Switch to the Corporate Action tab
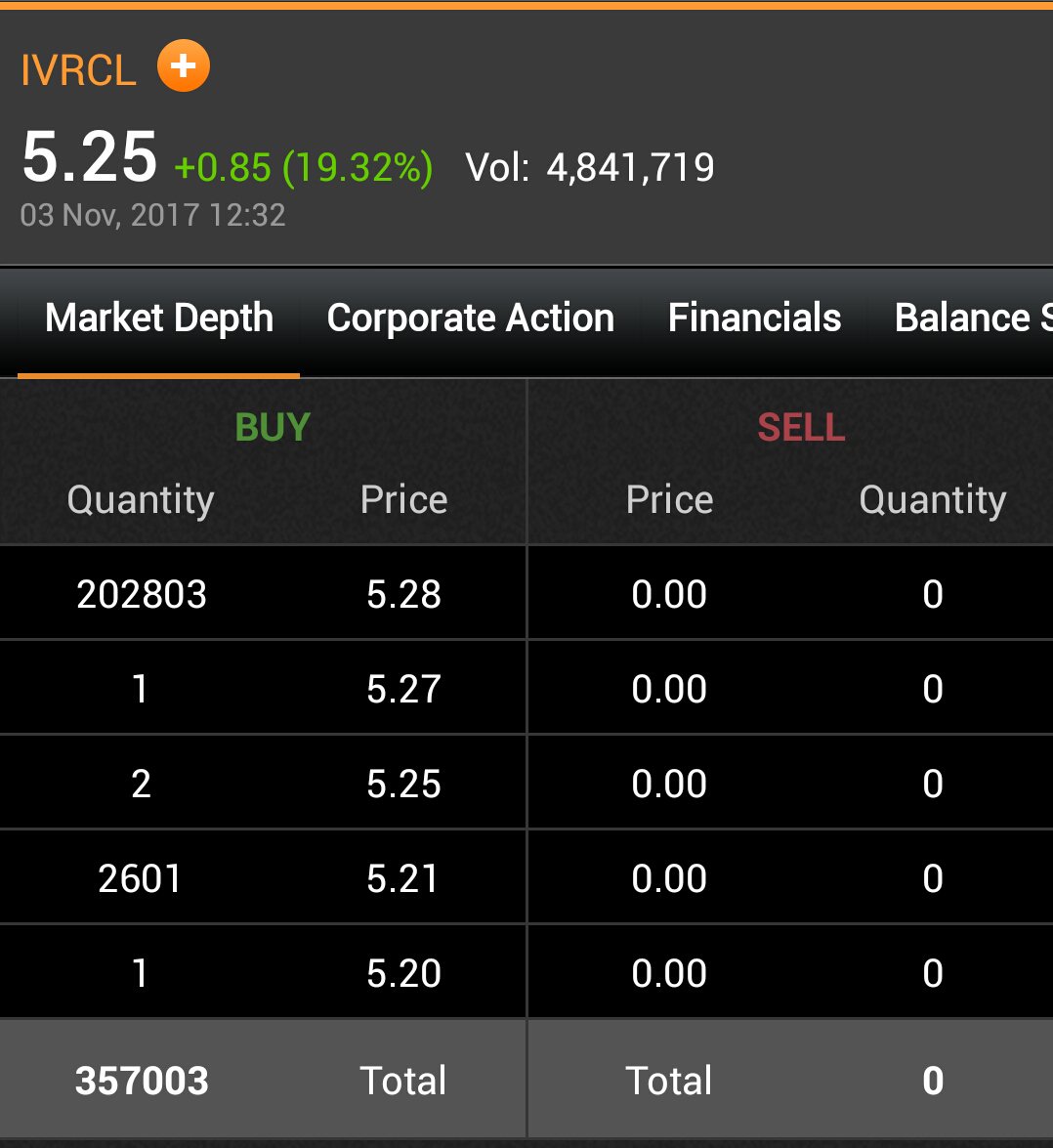 click(470, 319)
